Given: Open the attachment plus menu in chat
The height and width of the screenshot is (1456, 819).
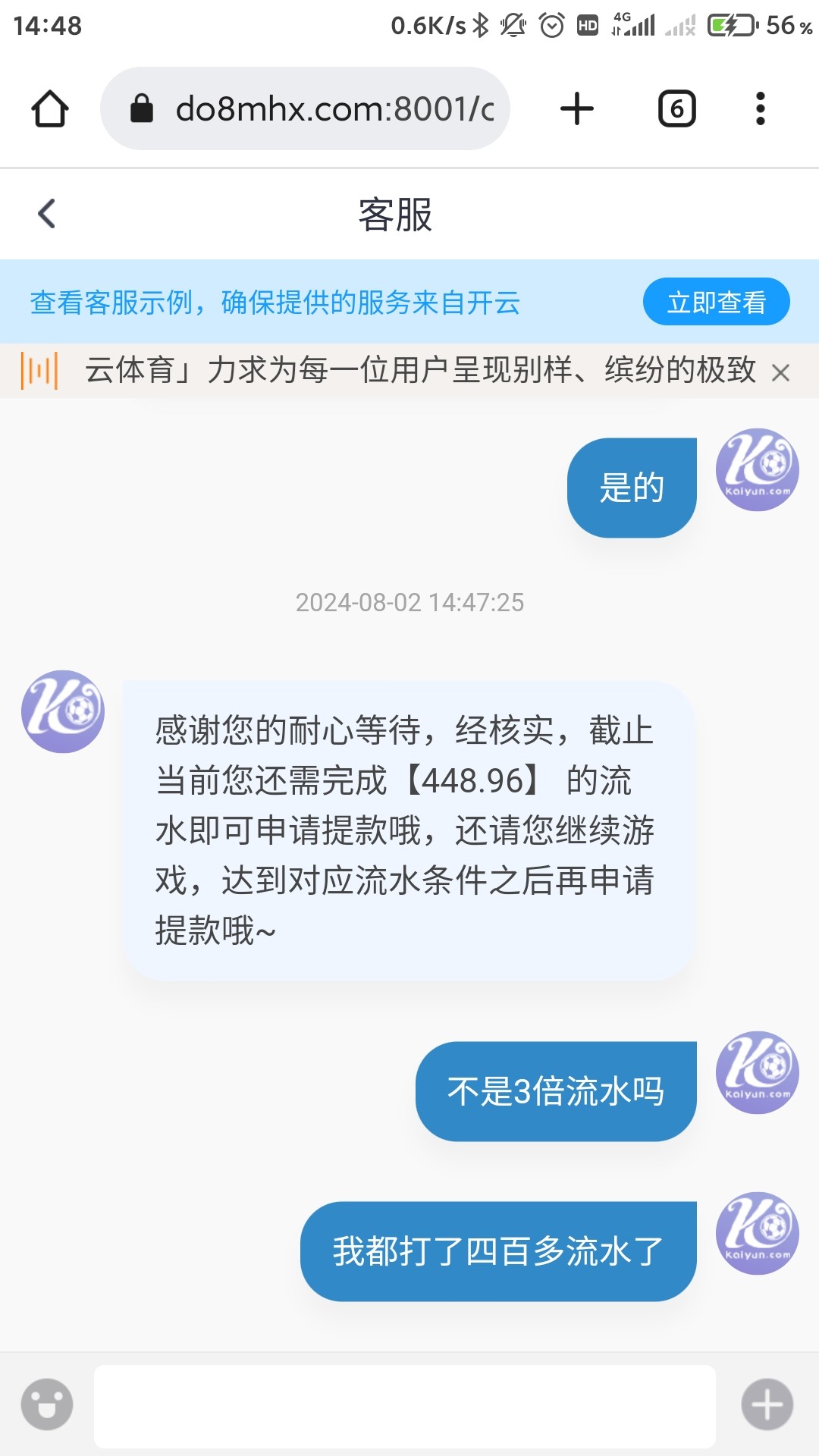Looking at the screenshot, I should point(767,1404).
